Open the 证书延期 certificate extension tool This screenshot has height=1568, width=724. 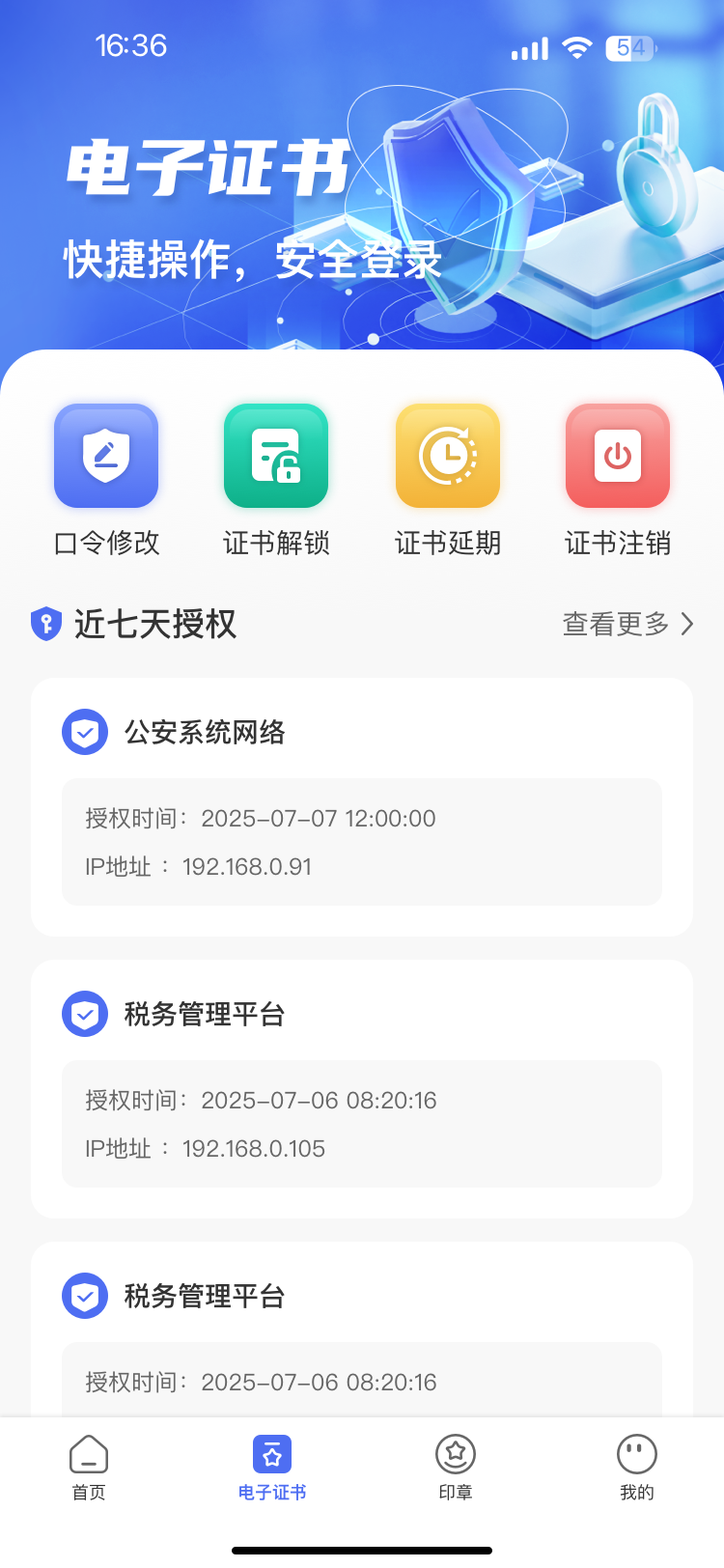[x=447, y=456]
